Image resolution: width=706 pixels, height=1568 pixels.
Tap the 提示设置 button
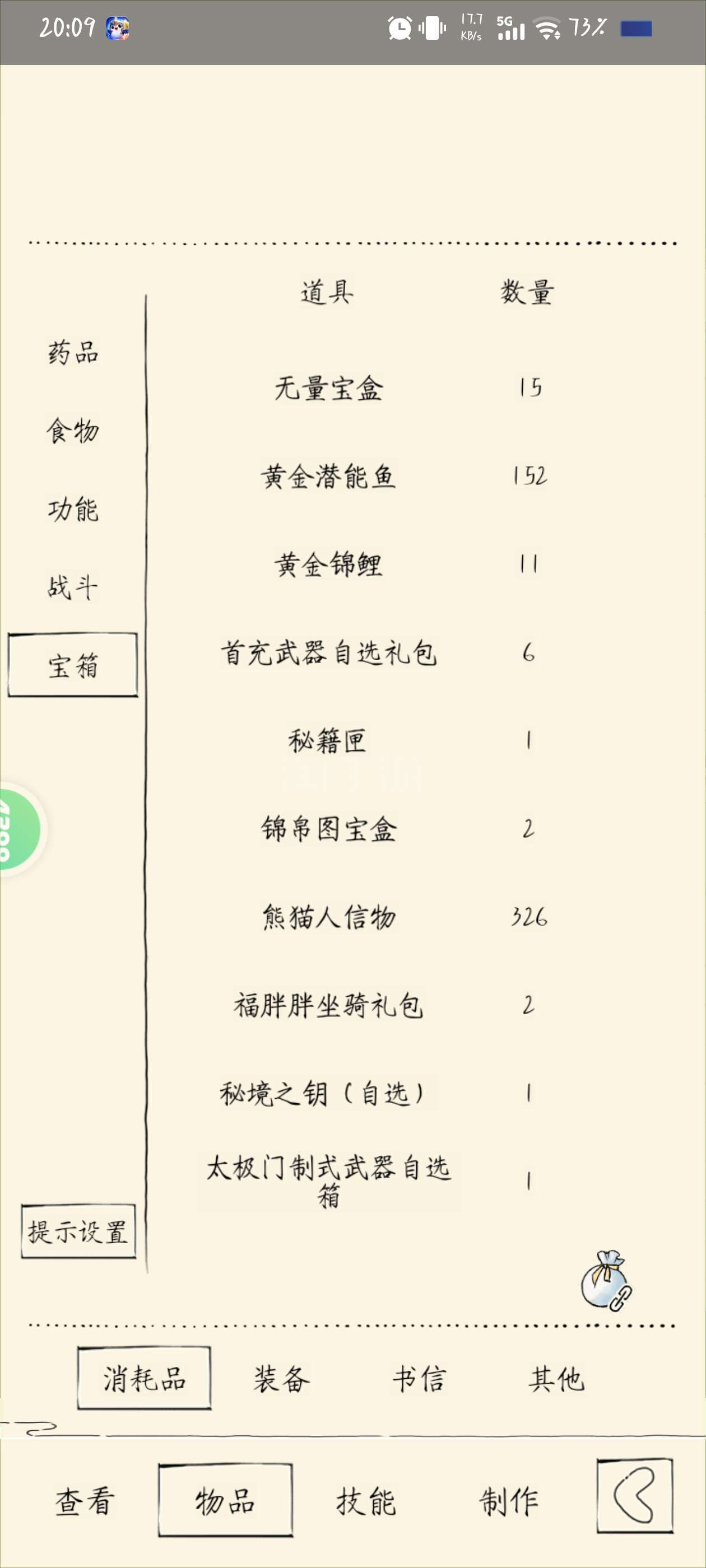(x=78, y=1231)
